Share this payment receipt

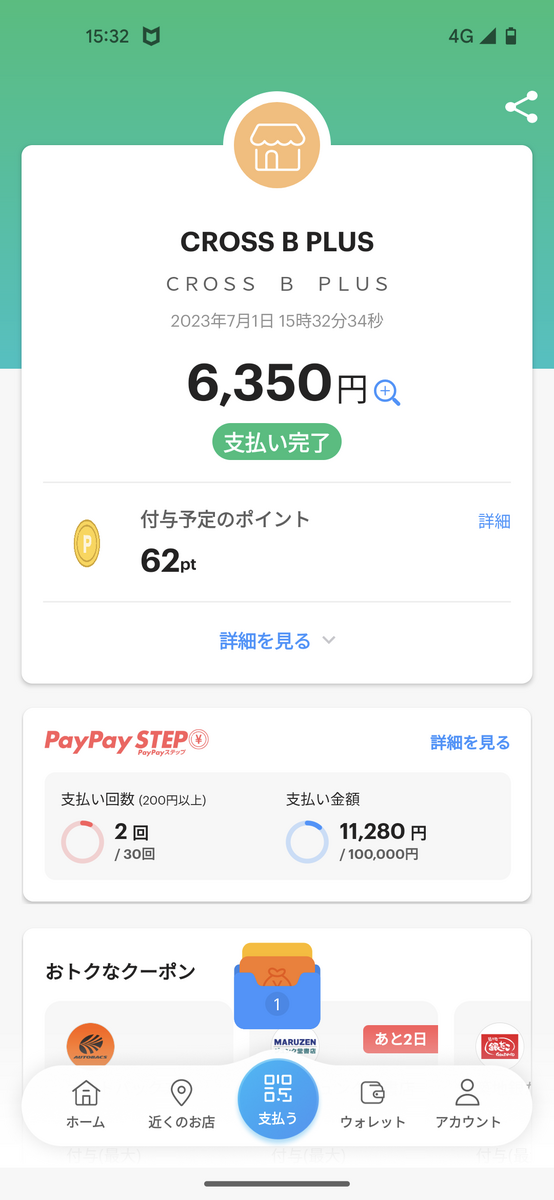click(x=521, y=108)
